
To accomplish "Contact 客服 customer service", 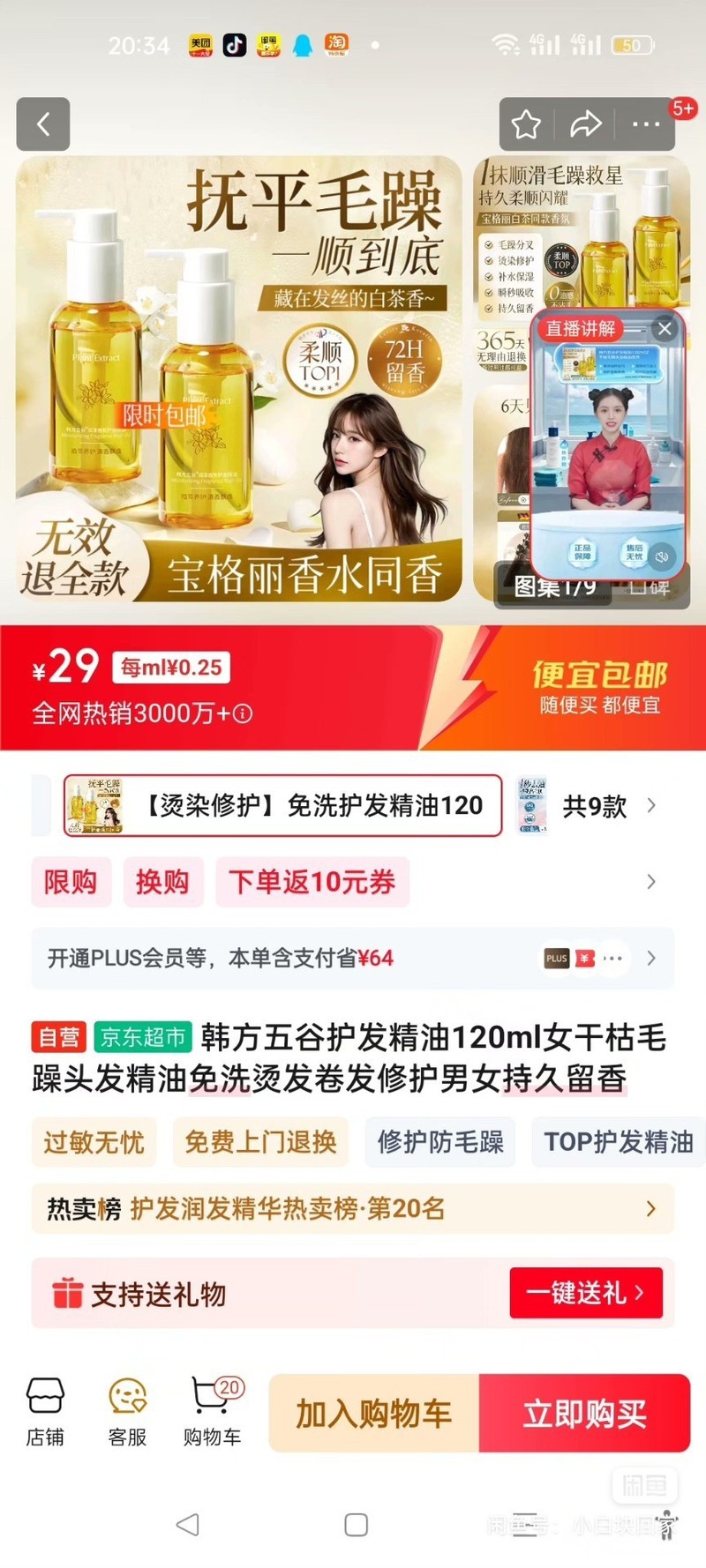I will [x=127, y=1412].
